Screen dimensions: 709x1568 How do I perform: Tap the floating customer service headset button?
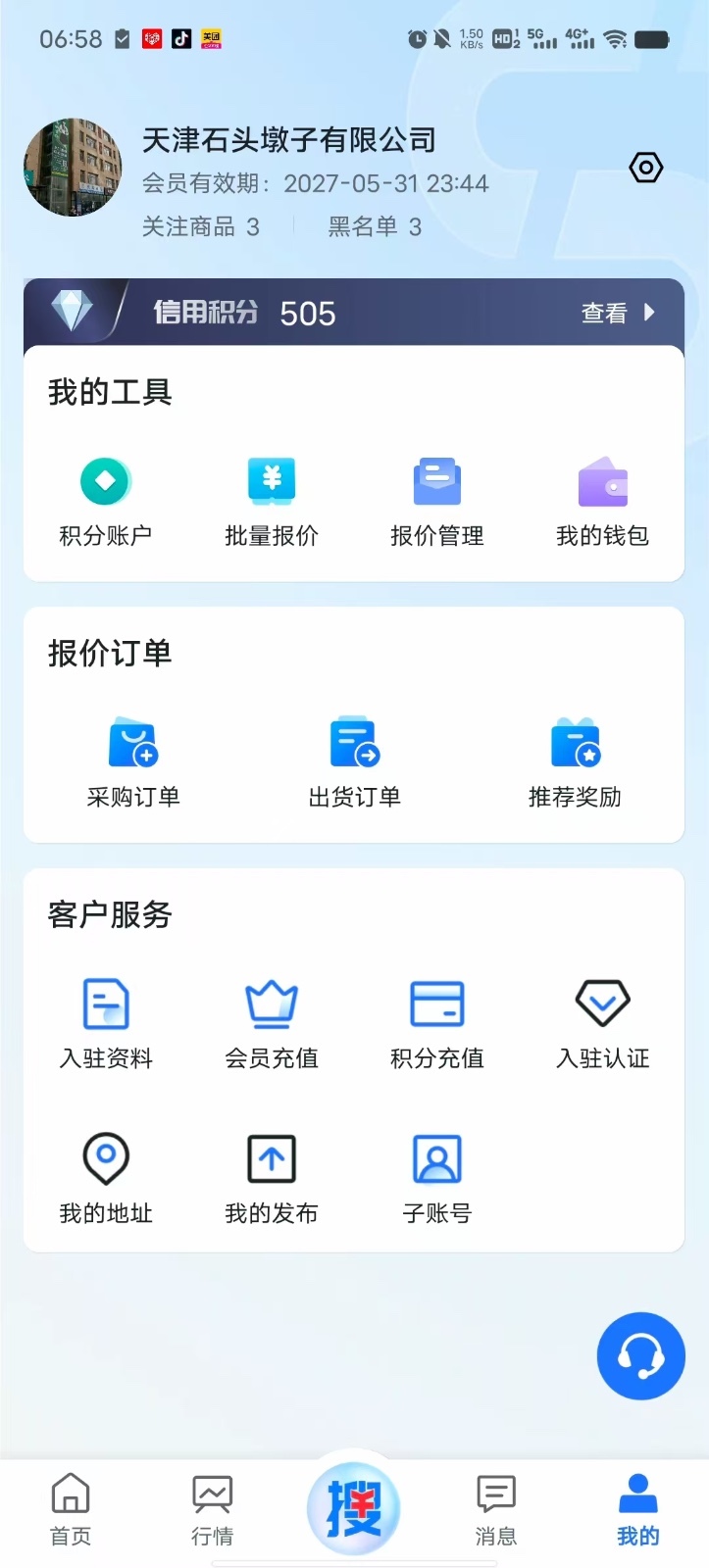click(640, 1355)
